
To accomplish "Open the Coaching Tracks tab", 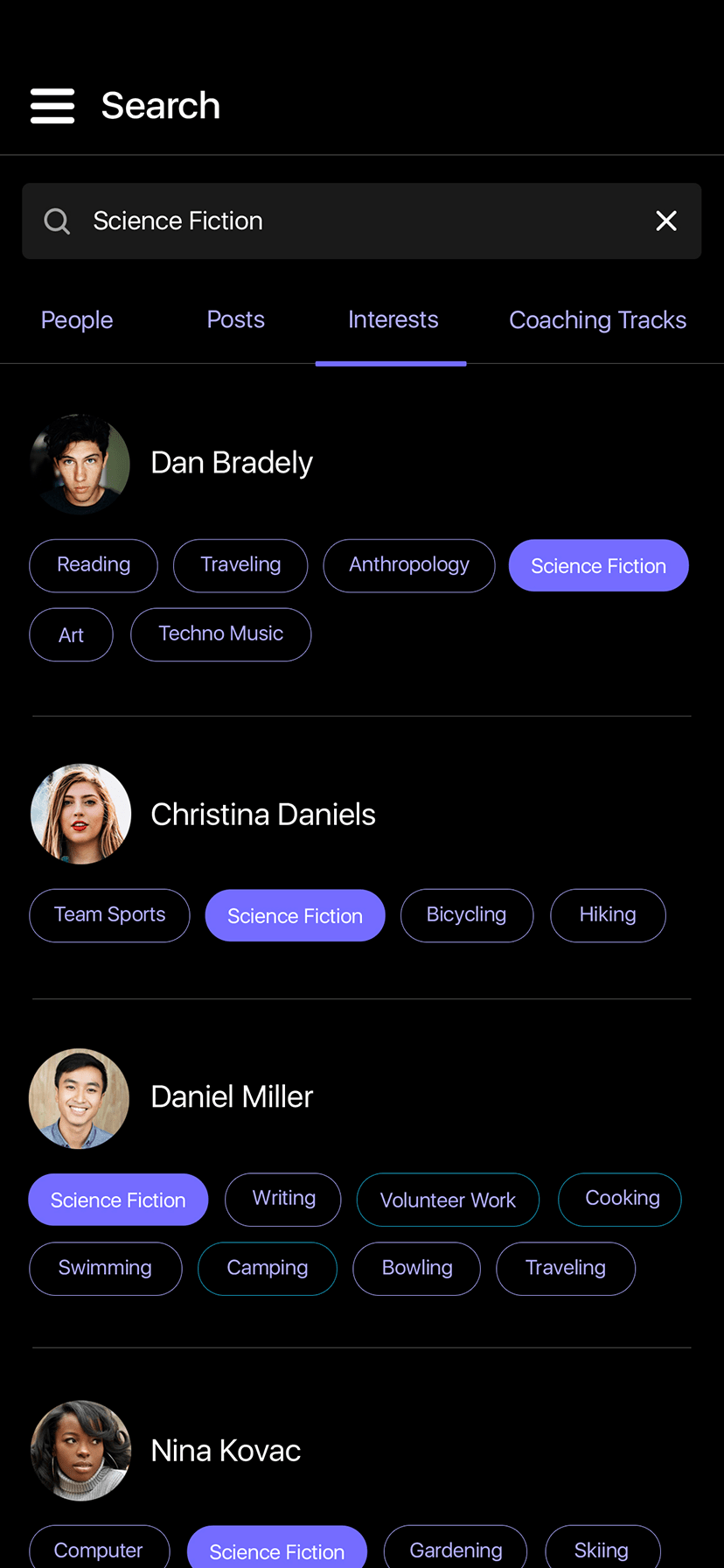I will point(597,320).
